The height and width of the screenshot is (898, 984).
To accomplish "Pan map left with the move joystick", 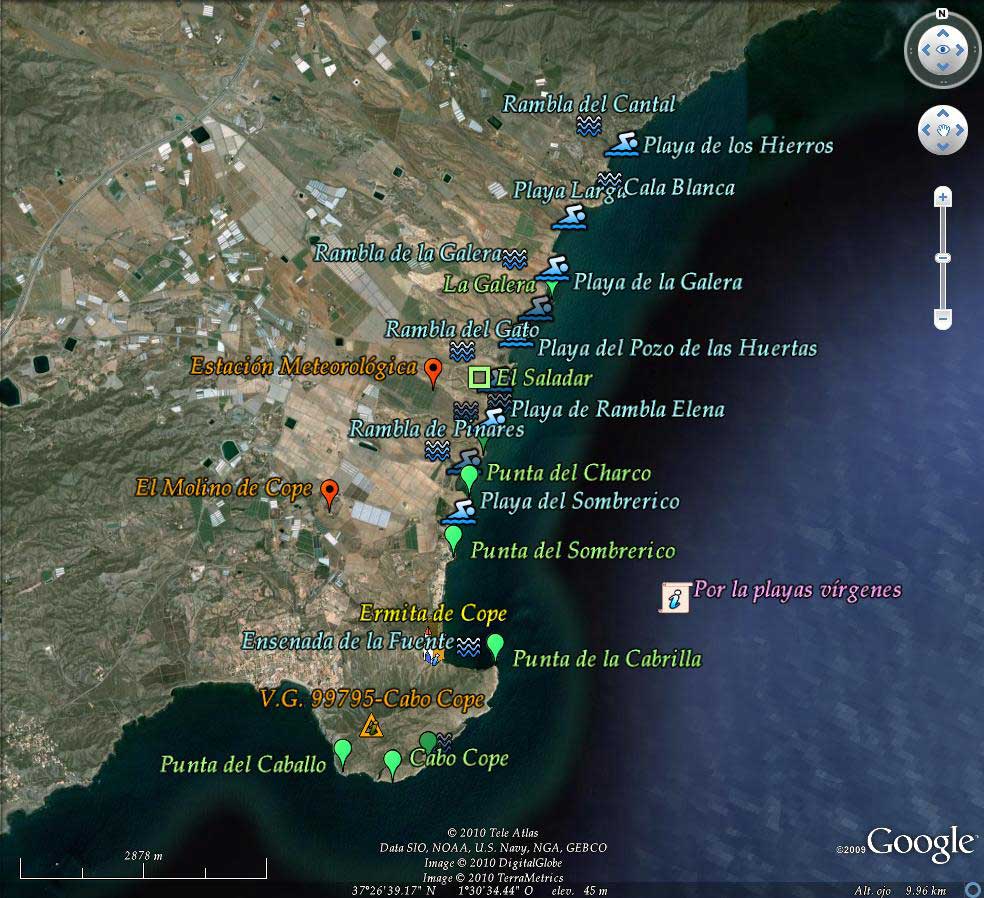I will tap(926, 131).
